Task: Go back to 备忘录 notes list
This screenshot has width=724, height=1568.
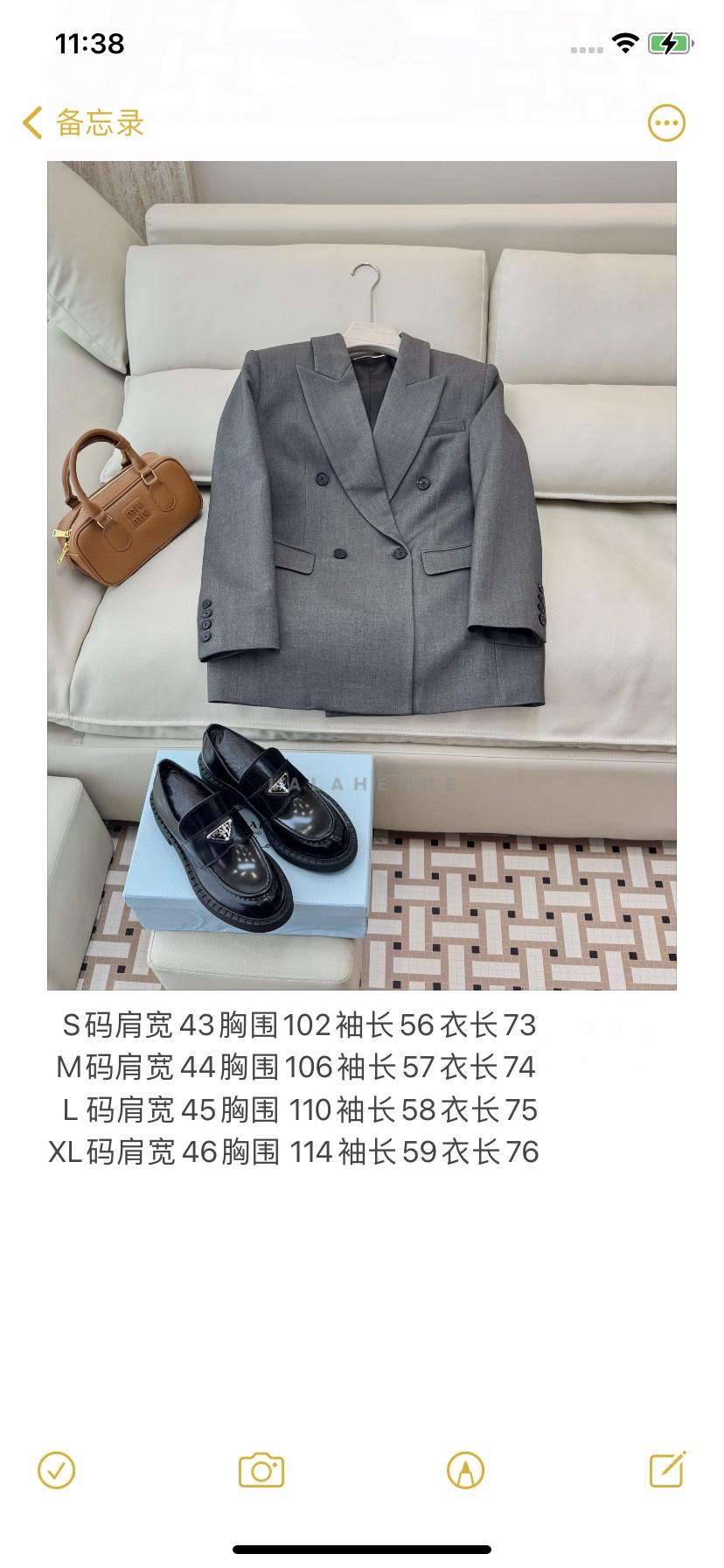Action: tap(83, 123)
